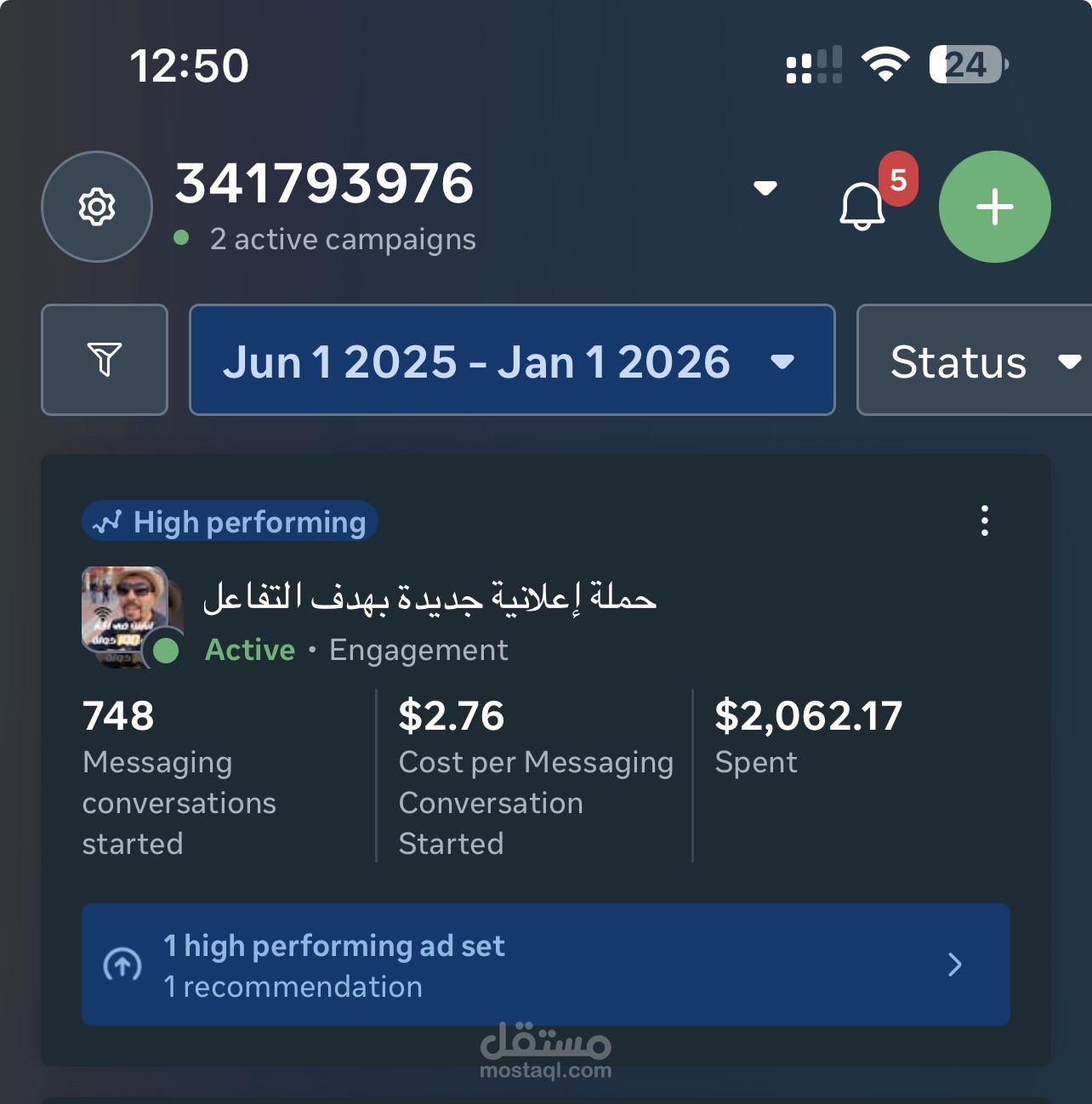Open the campaign's three-dot overflow menu
This screenshot has height=1104, width=1092.
click(984, 521)
